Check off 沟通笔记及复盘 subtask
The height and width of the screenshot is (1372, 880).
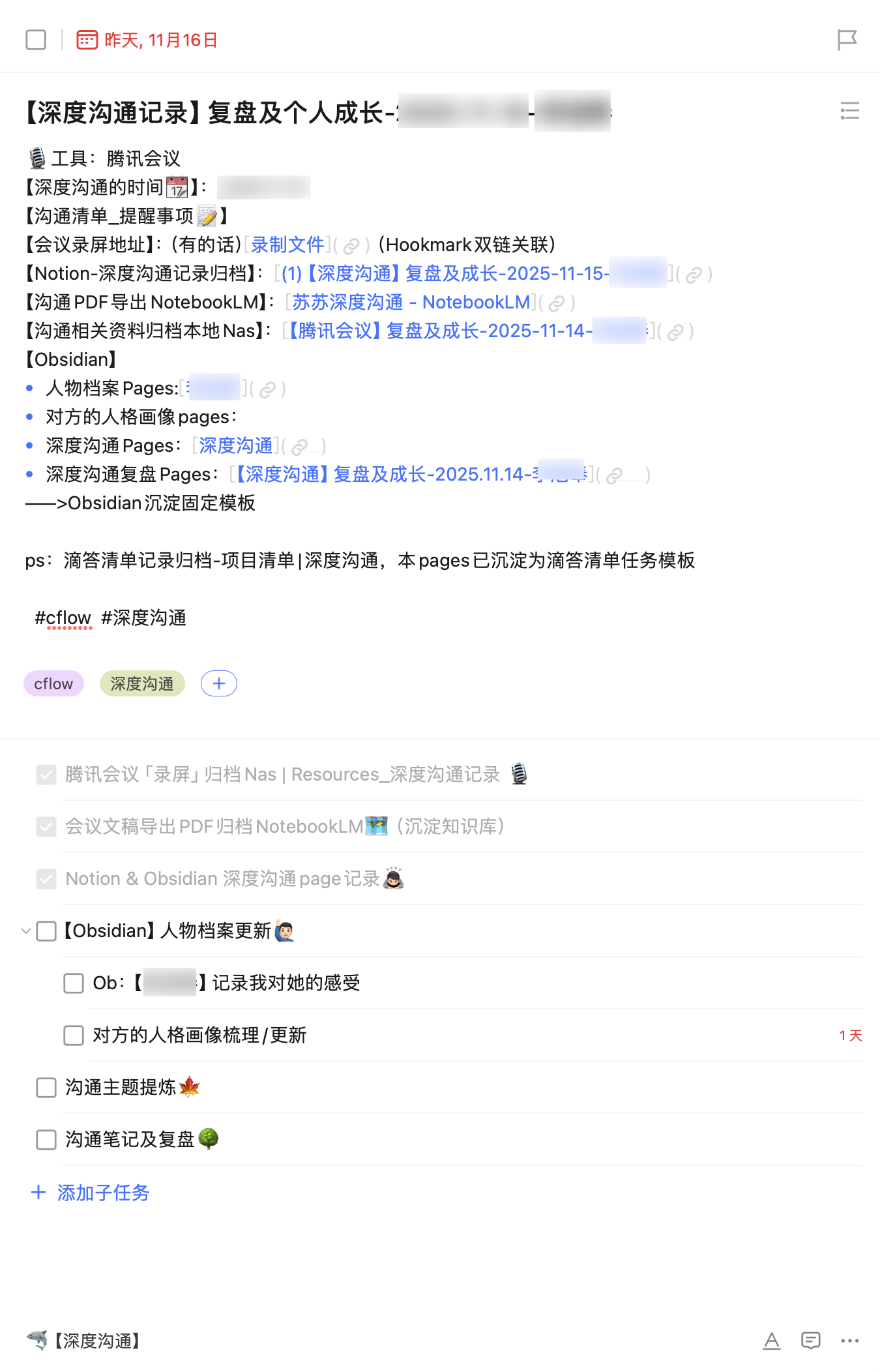(46, 1140)
